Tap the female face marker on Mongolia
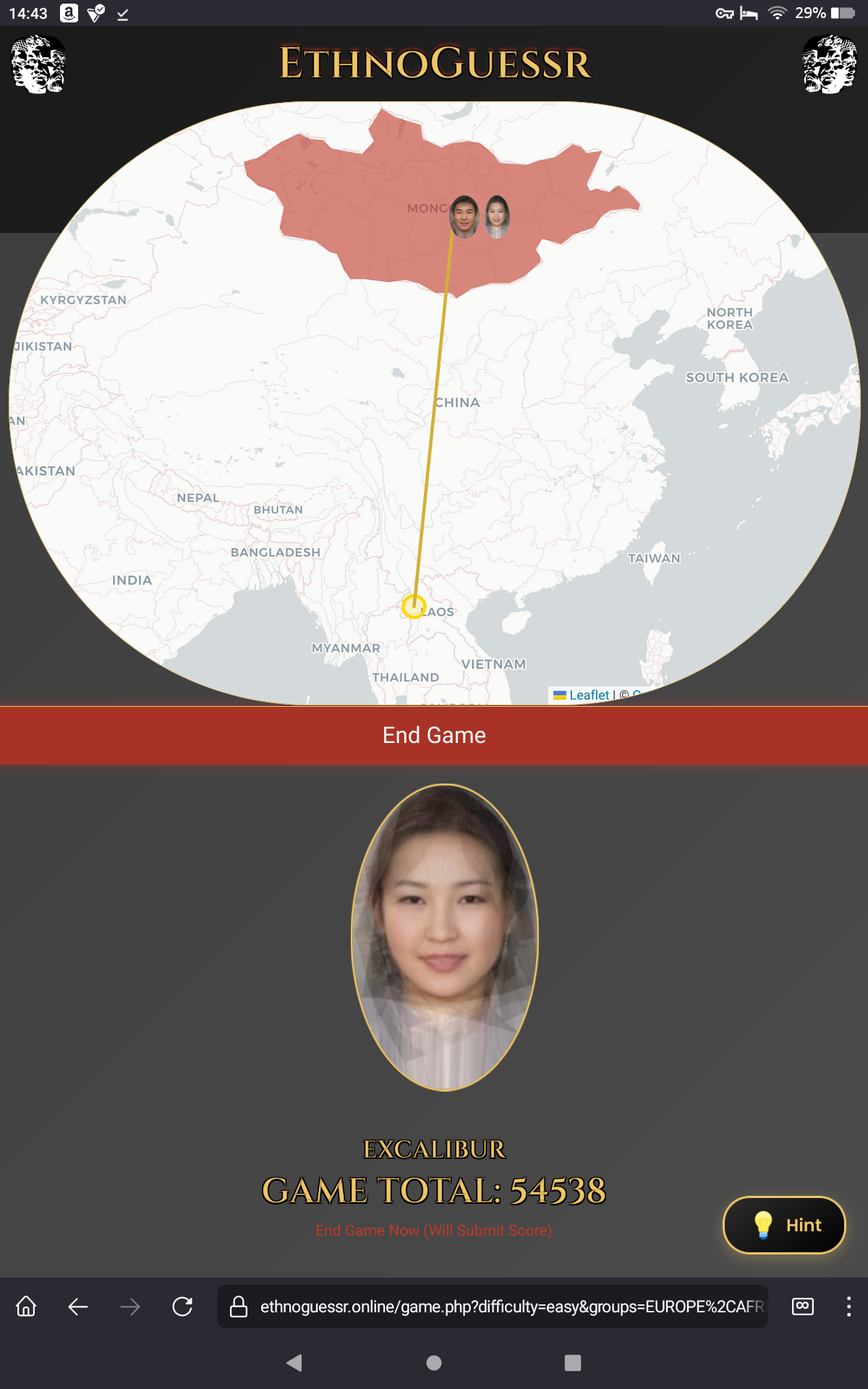Viewport: 868px width, 1389px height. pos(497,216)
